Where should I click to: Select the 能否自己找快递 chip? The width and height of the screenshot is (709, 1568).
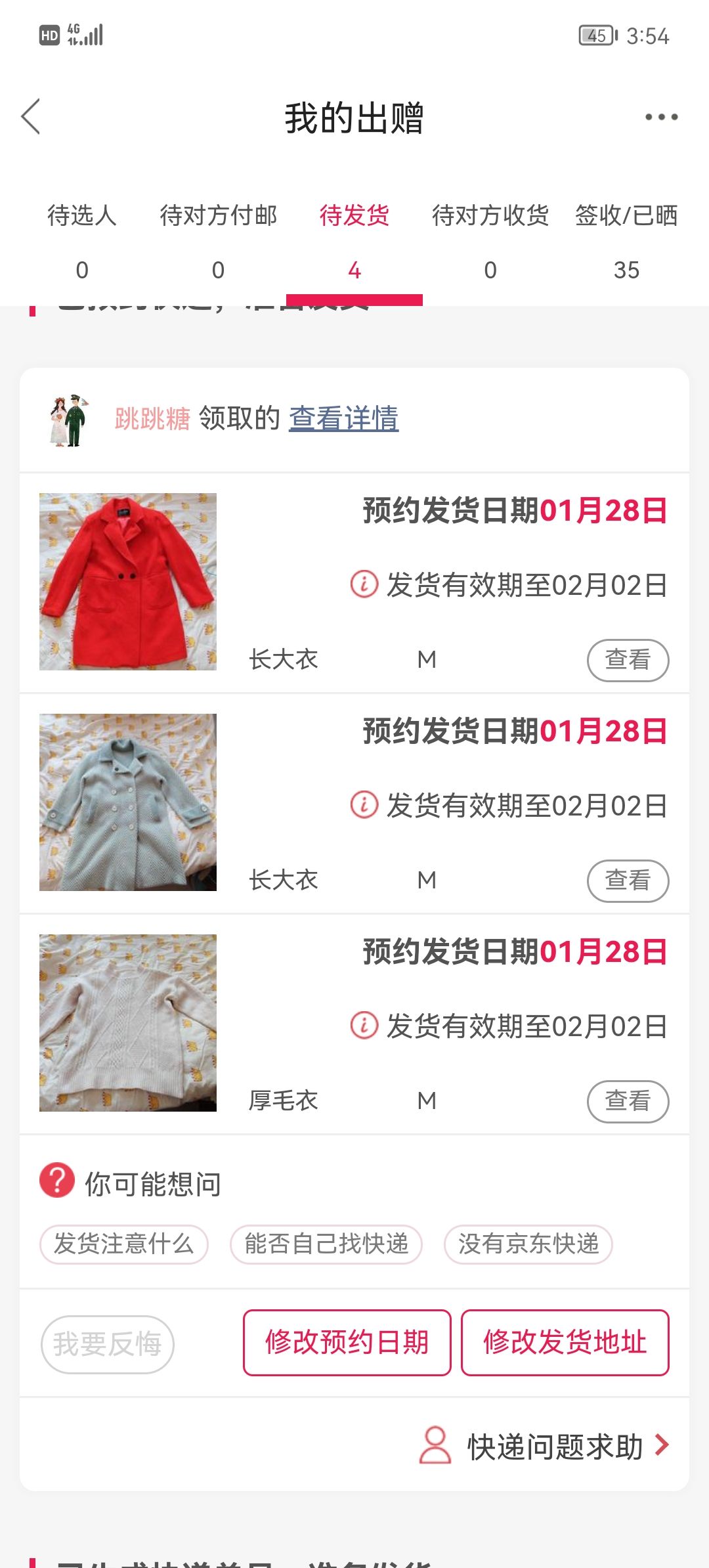tap(326, 1244)
